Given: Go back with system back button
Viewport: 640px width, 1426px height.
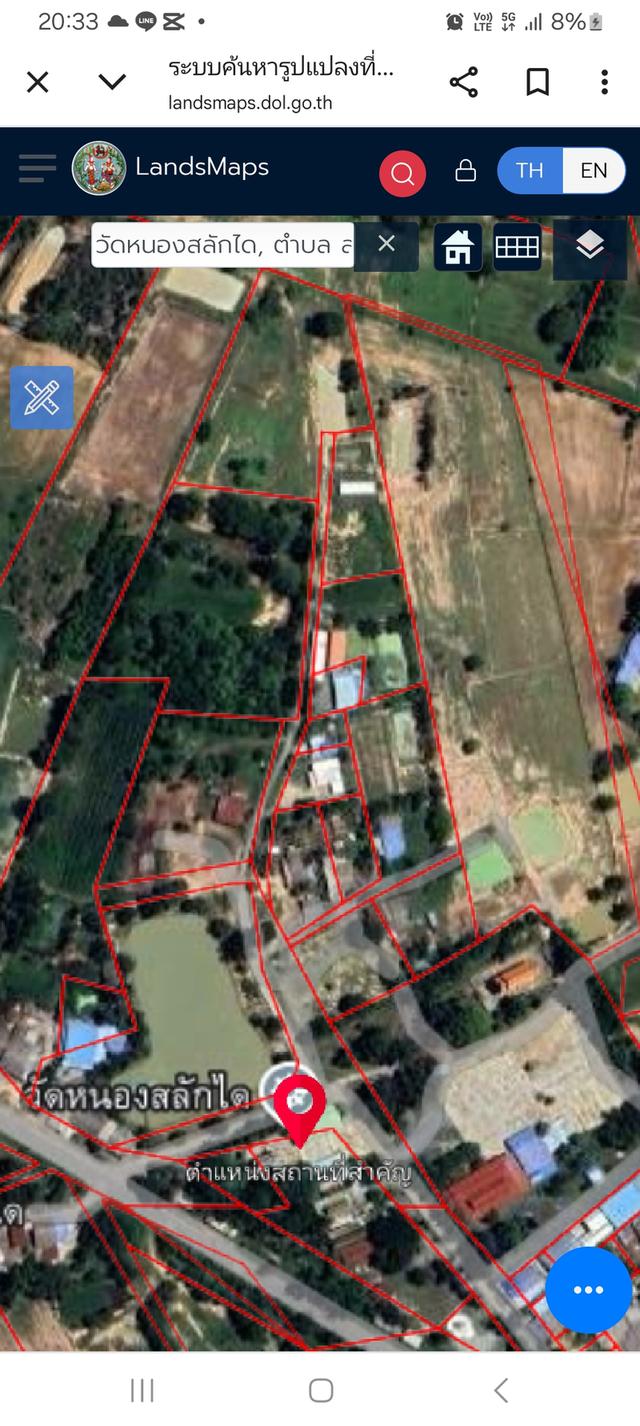Looking at the screenshot, I should click(501, 1390).
